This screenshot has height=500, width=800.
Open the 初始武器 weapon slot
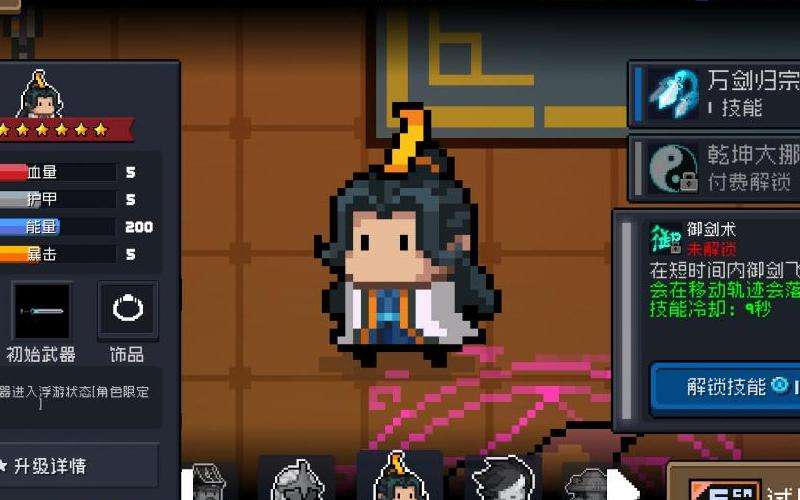click(x=41, y=311)
